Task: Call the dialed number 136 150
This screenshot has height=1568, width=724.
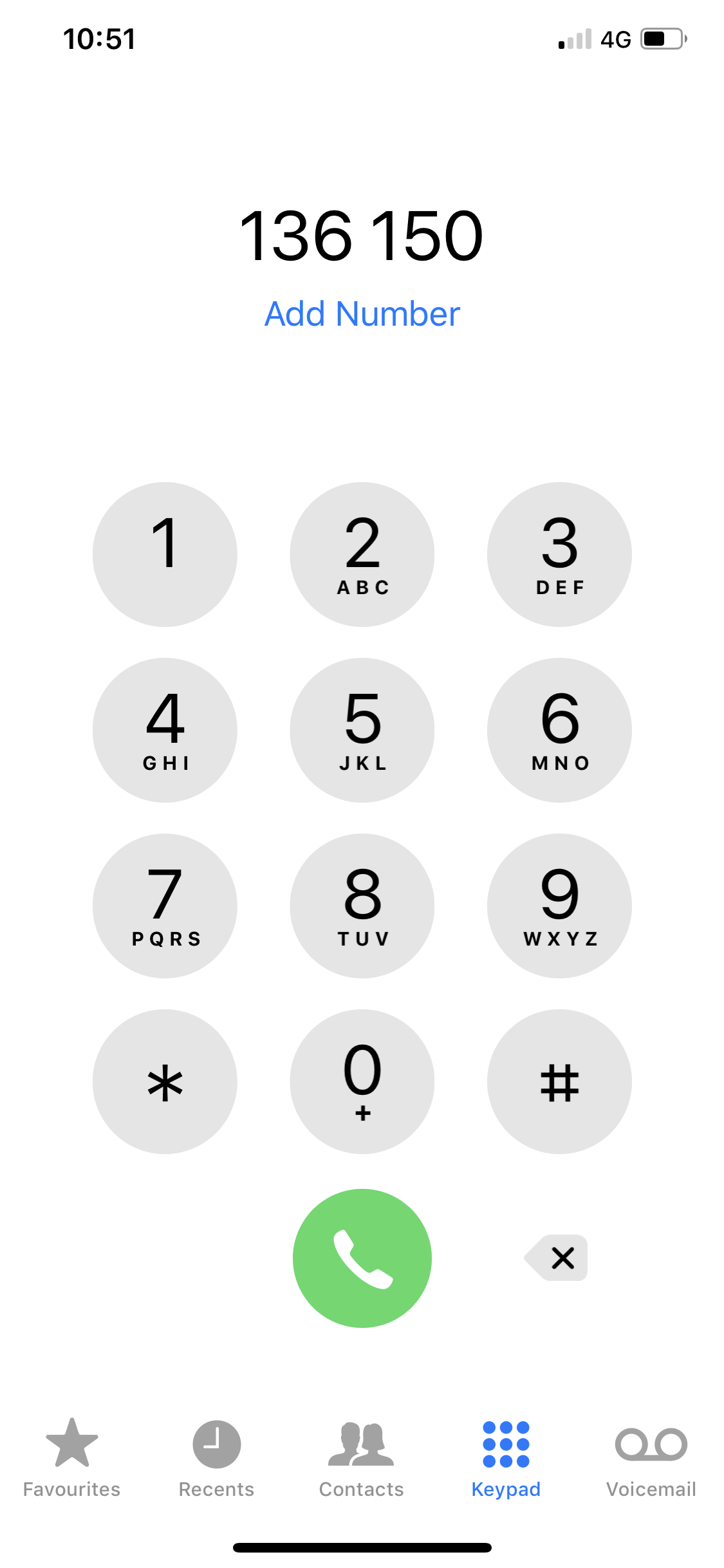Action: [x=362, y=1258]
